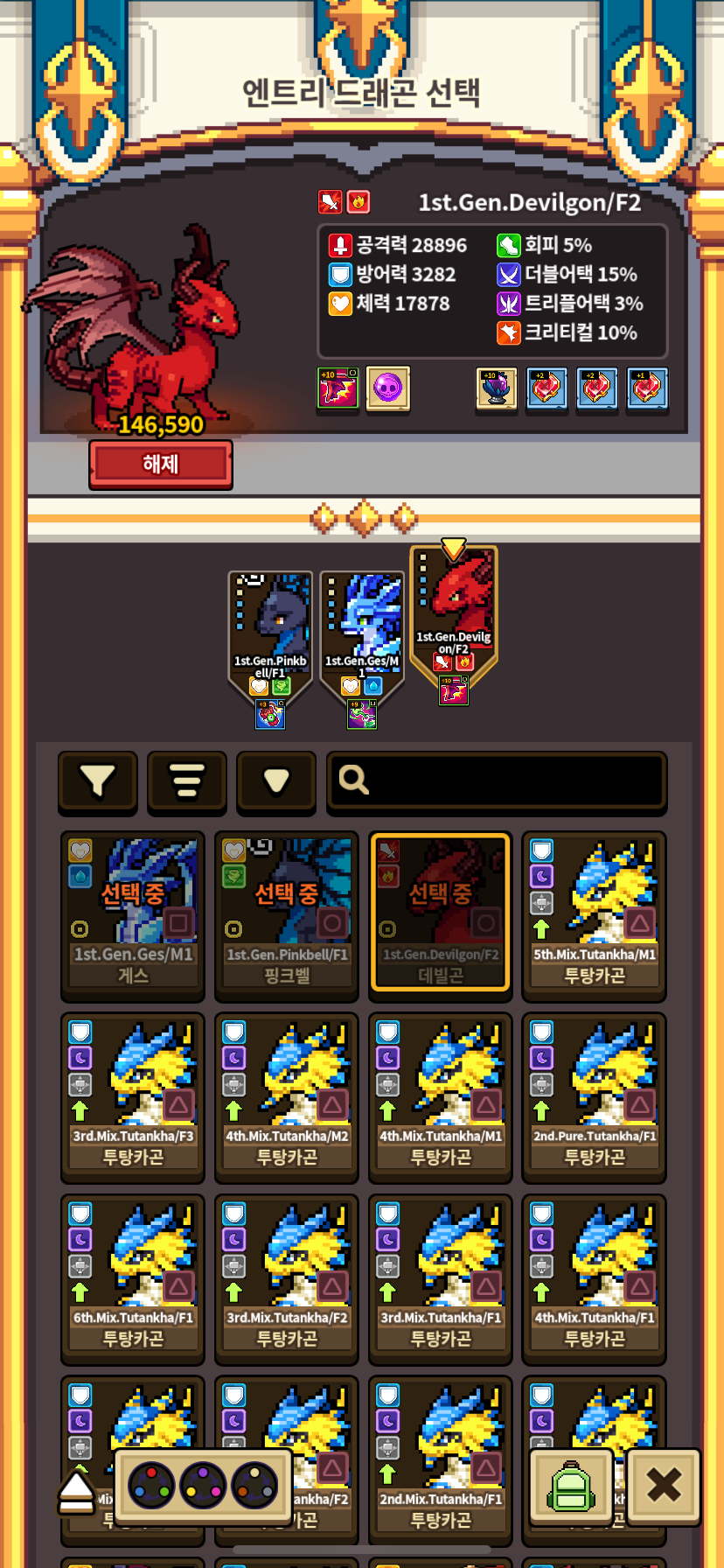Choose the 6th.Mix.Tutankha/F1 dragon card
This screenshot has height=1568, width=724.
[x=133, y=1279]
